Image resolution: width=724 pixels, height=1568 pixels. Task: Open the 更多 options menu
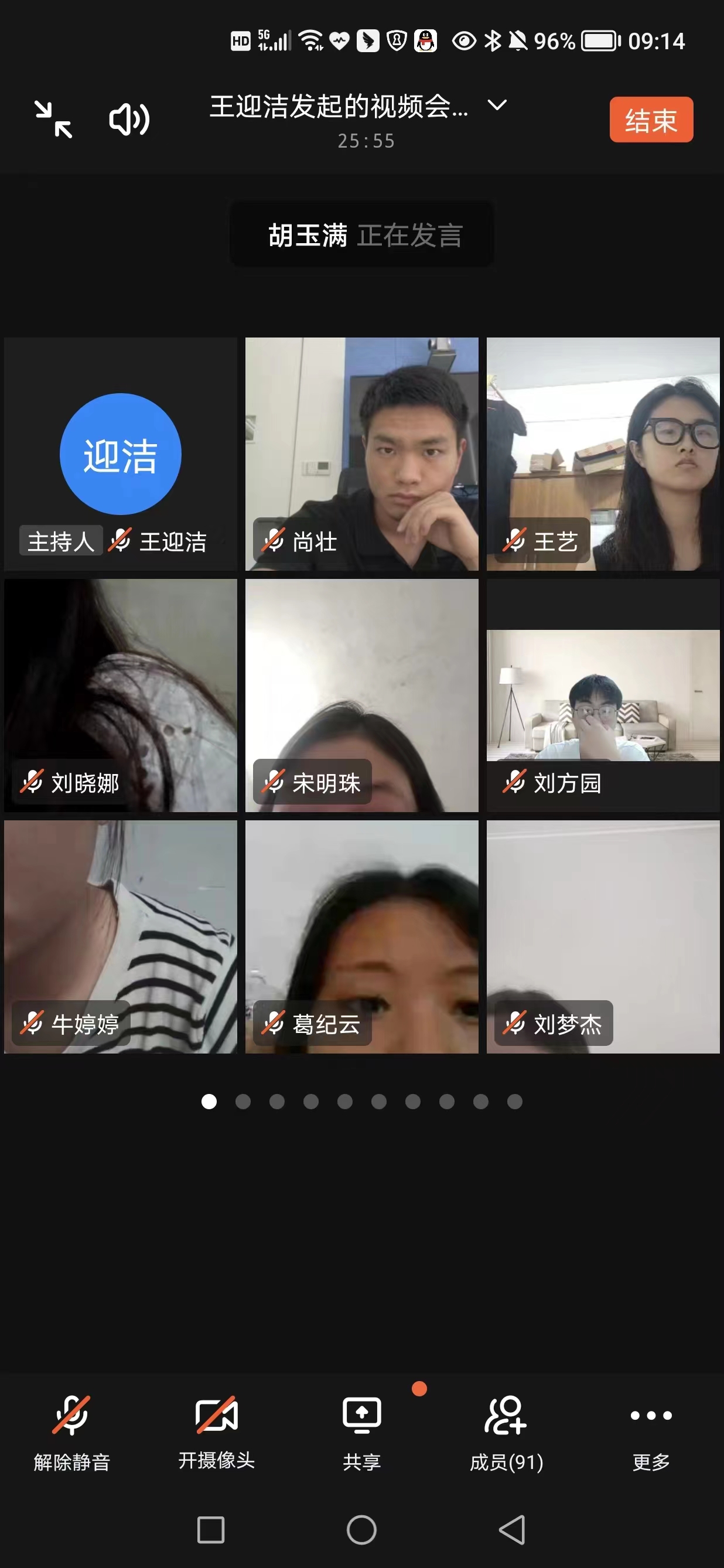click(x=651, y=1431)
